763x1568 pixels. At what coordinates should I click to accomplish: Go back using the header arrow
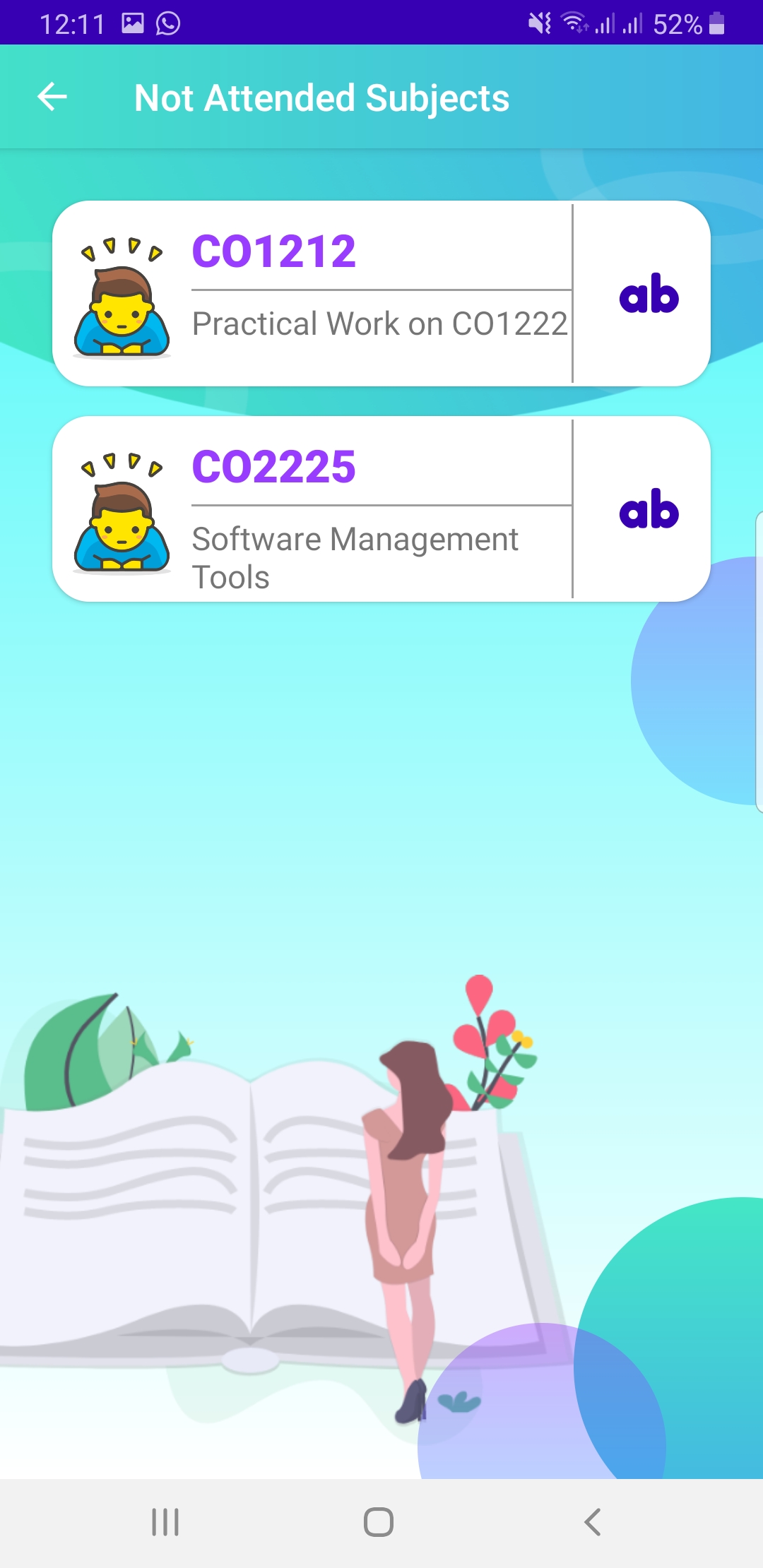pyautogui.click(x=52, y=97)
